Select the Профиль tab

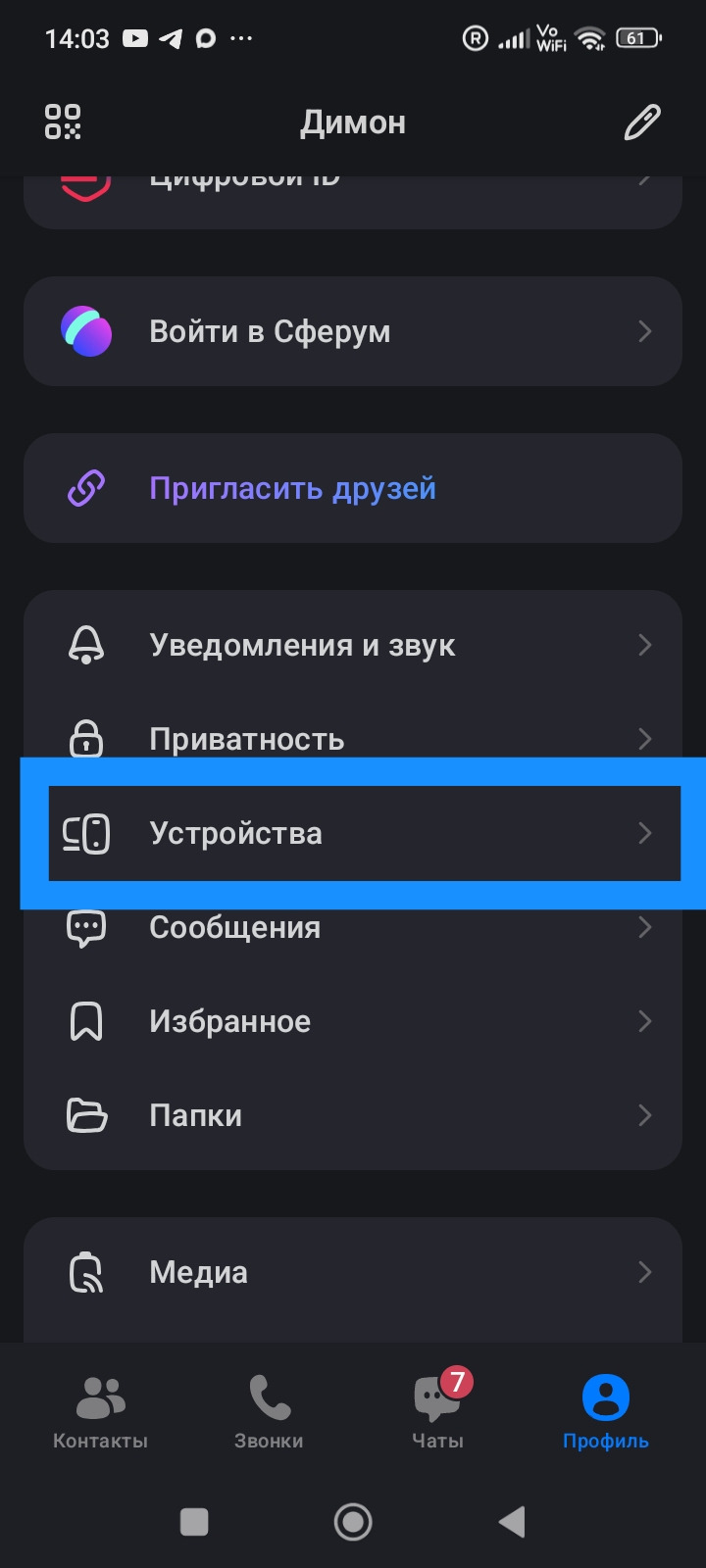[605, 1411]
